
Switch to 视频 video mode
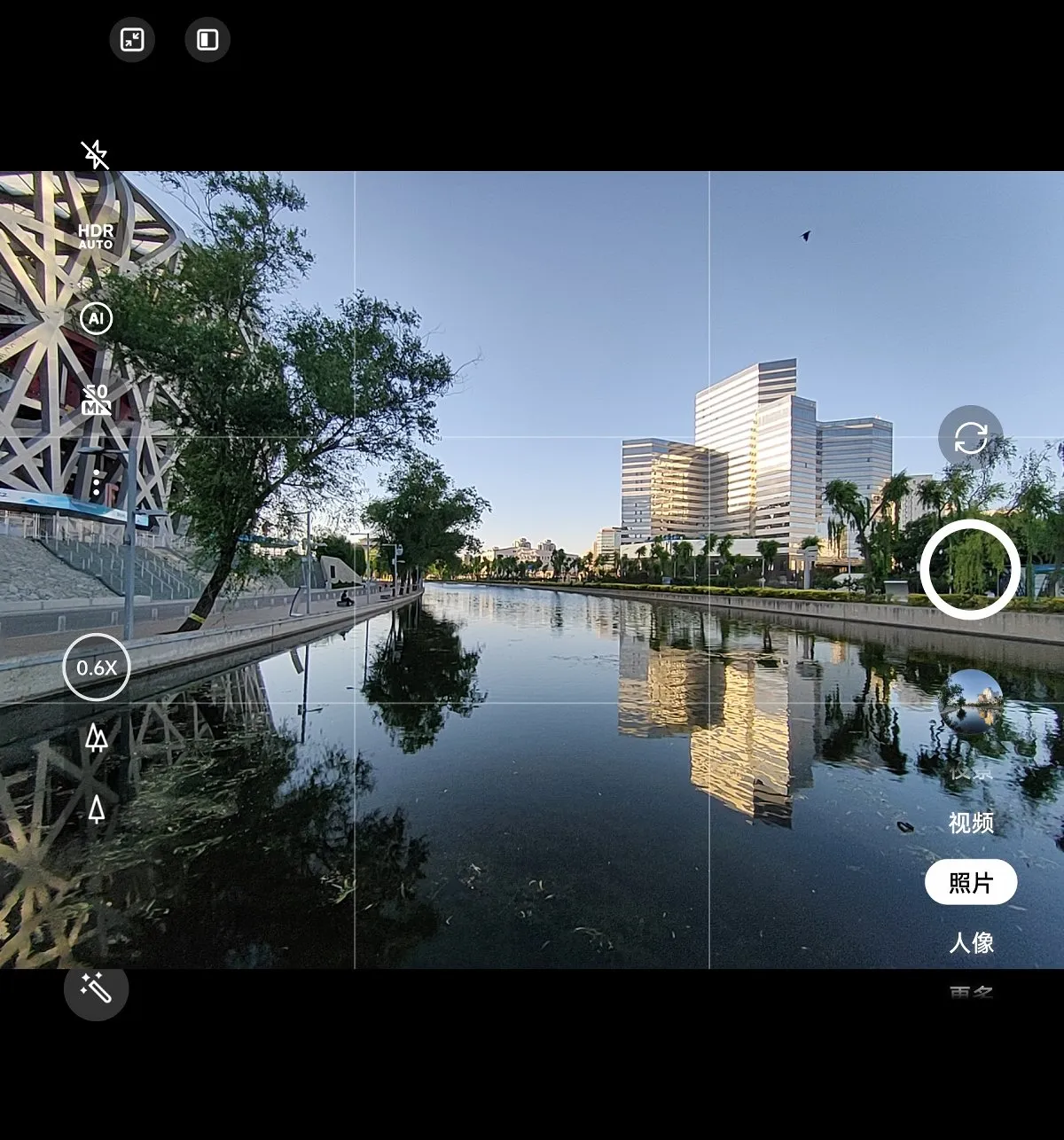click(x=971, y=823)
